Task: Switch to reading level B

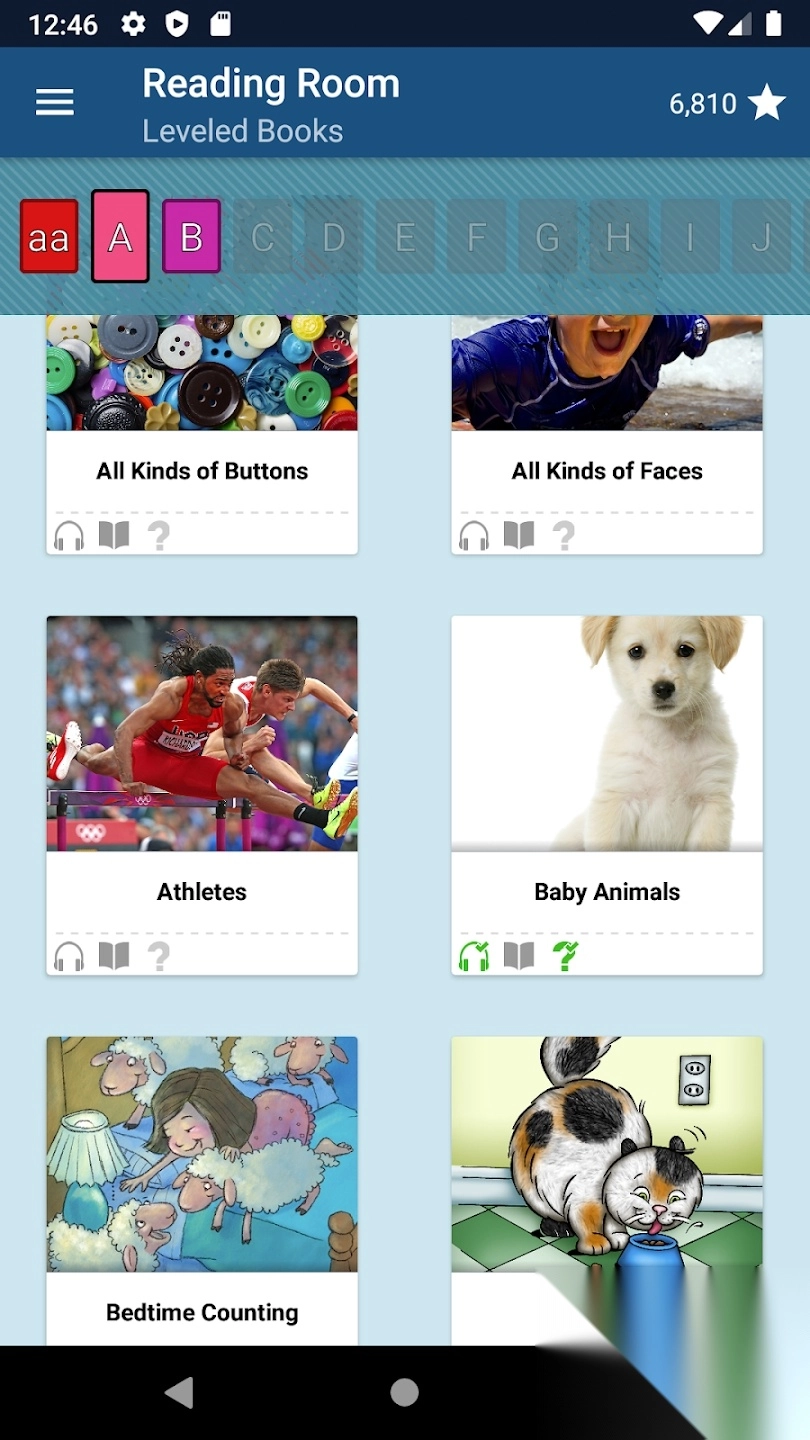Action: pos(191,237)
